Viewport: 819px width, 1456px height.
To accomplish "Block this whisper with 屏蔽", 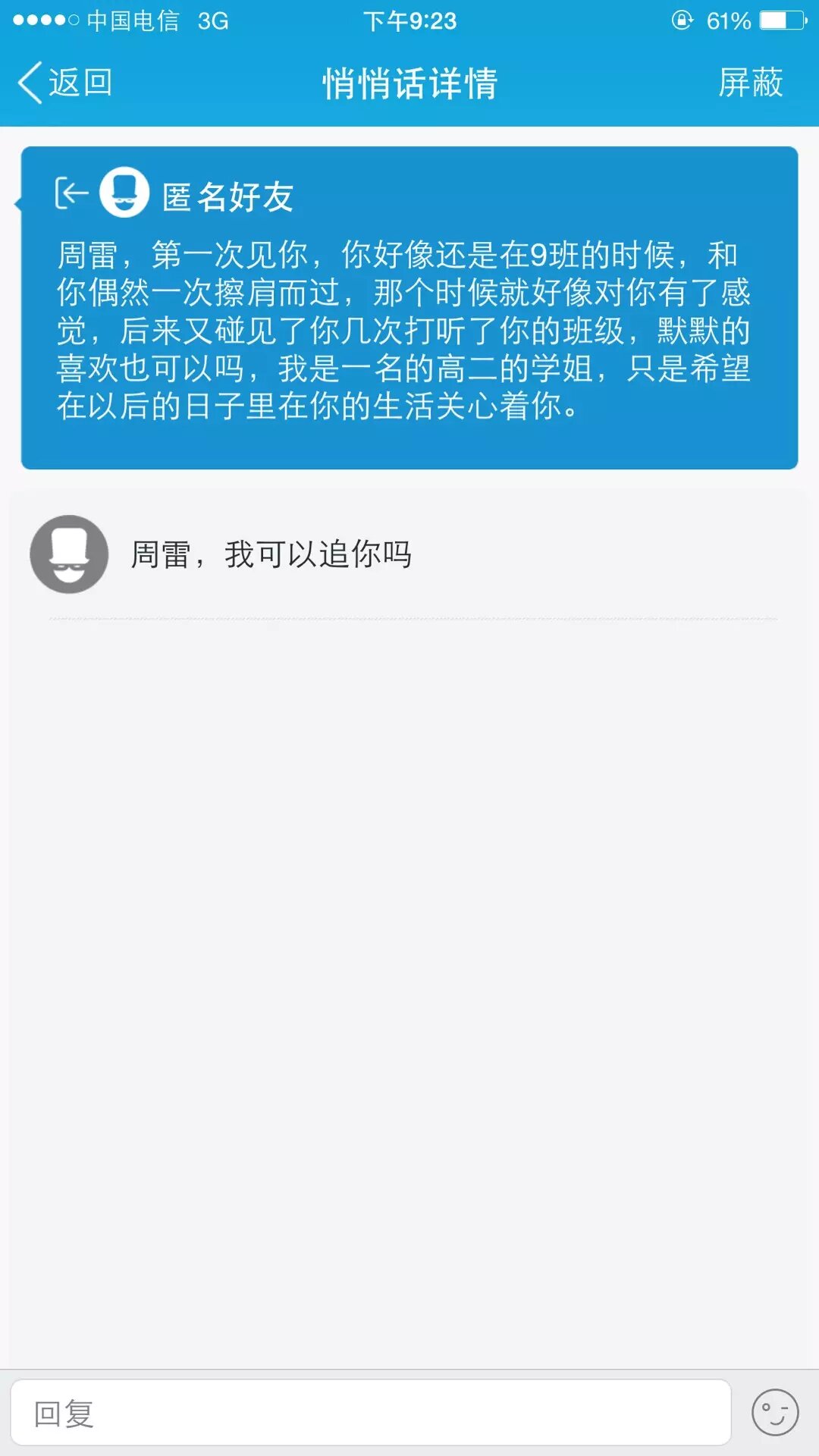I will pos(750,82).
